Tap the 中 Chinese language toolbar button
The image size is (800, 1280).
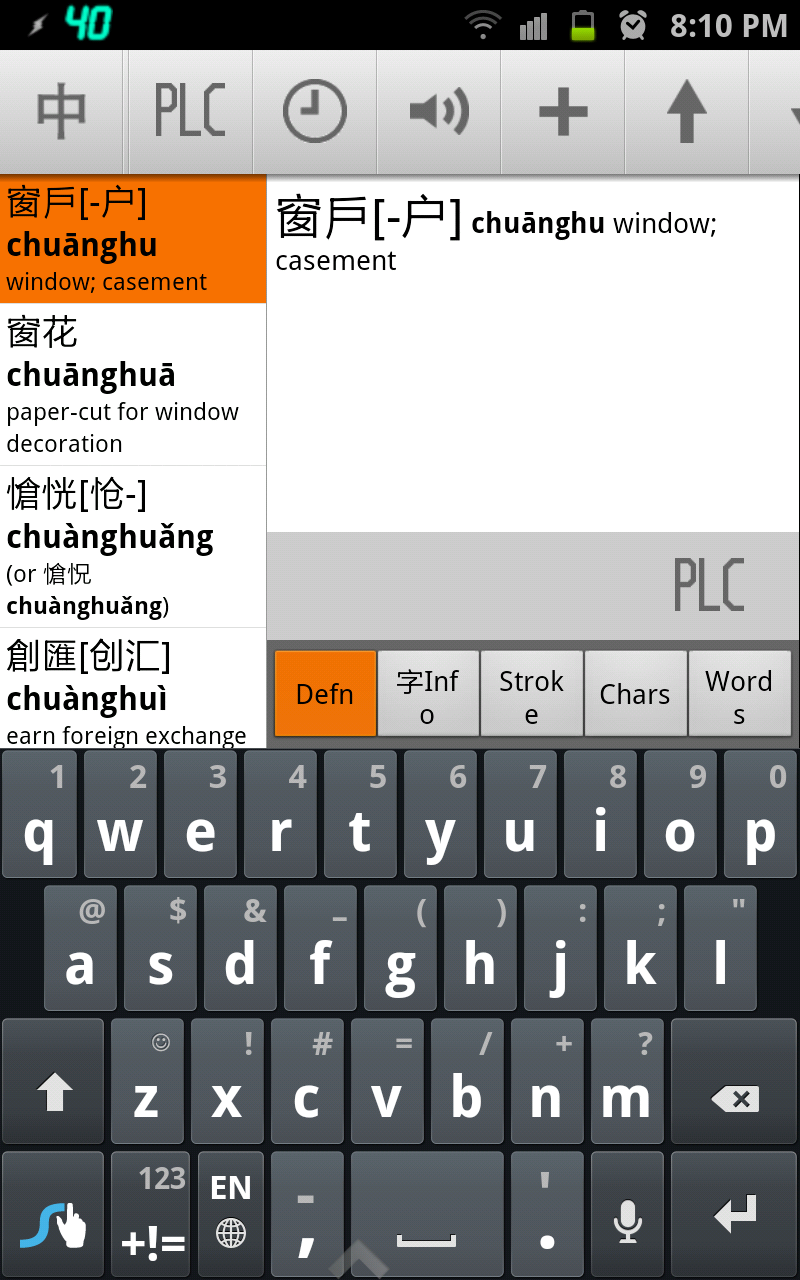[x=62, y=111]
